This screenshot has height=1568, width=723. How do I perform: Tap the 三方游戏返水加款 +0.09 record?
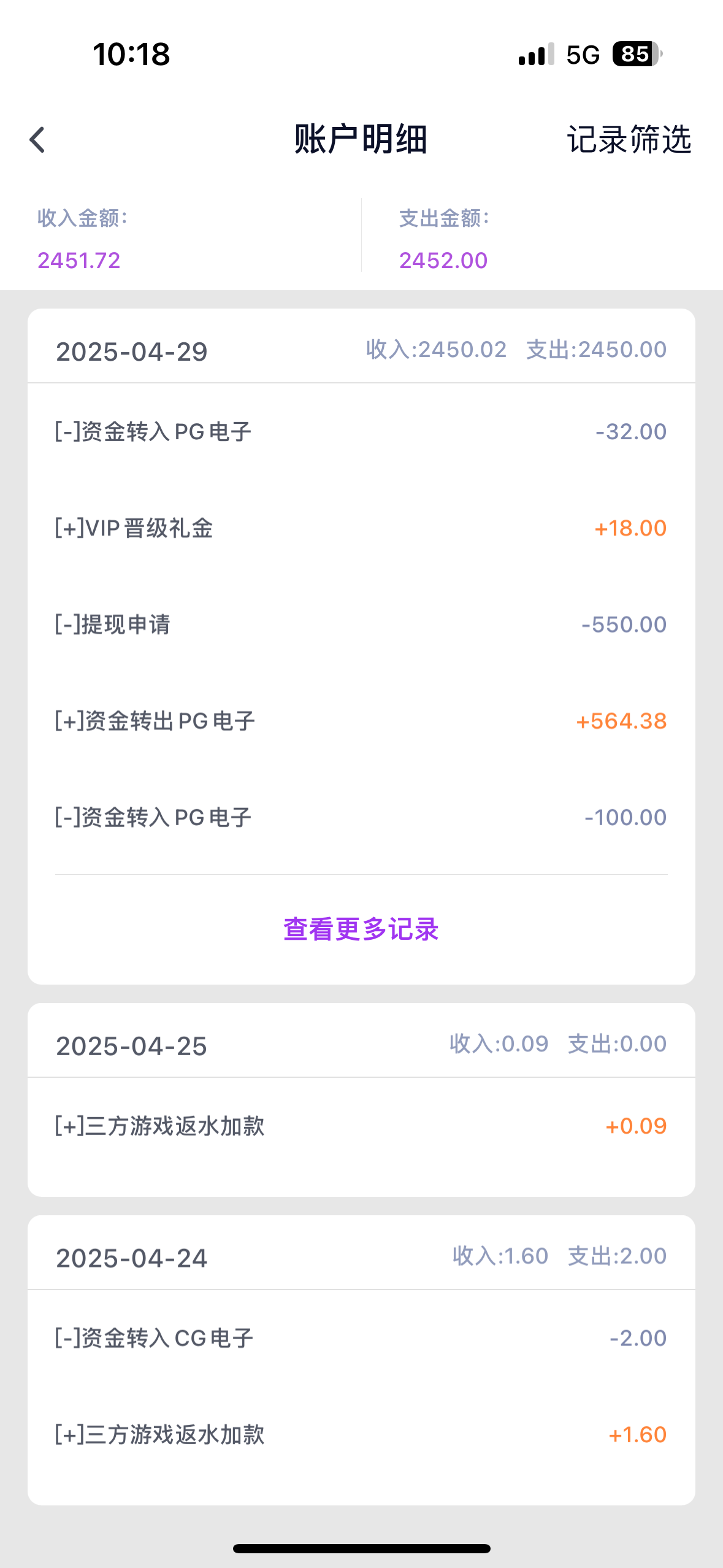click(x=361, y=1127)
